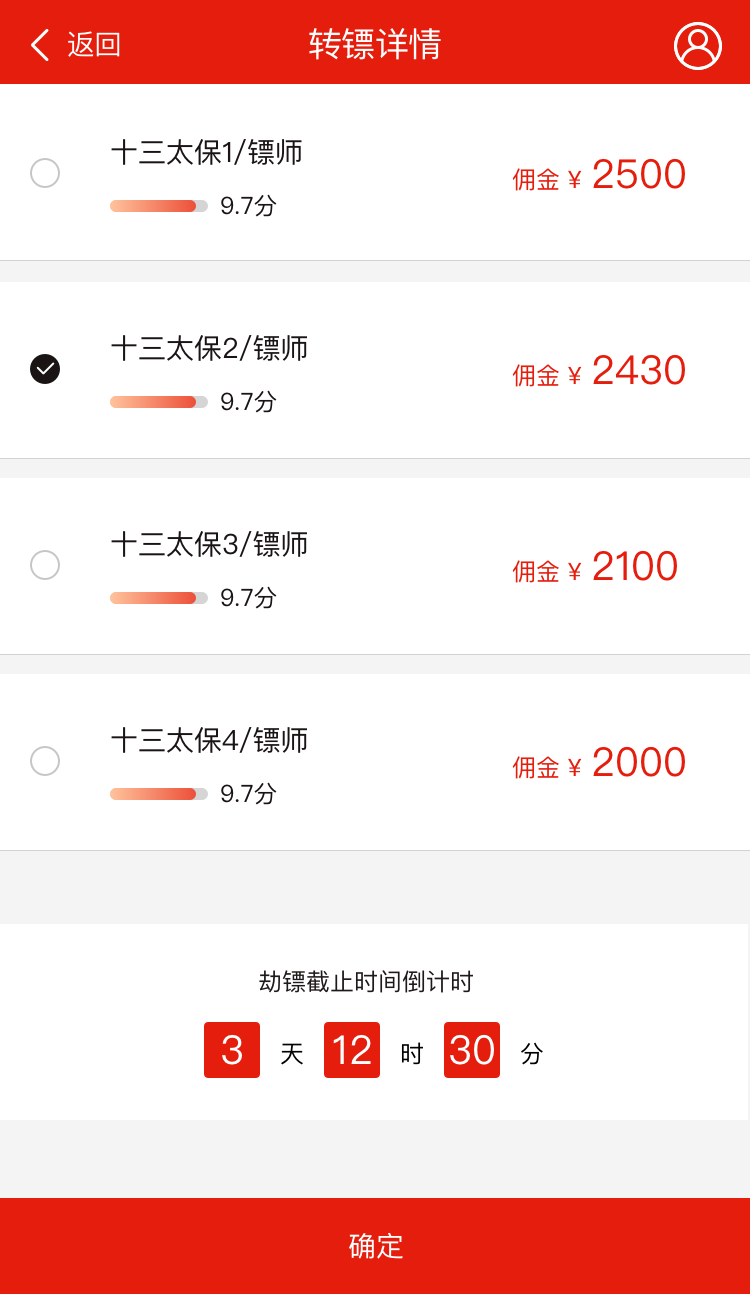The height and width of the screenshot is (1294, 750).
Task: Select the radio button for 十三太保4/镖师
Action: [x=45, y=761]
